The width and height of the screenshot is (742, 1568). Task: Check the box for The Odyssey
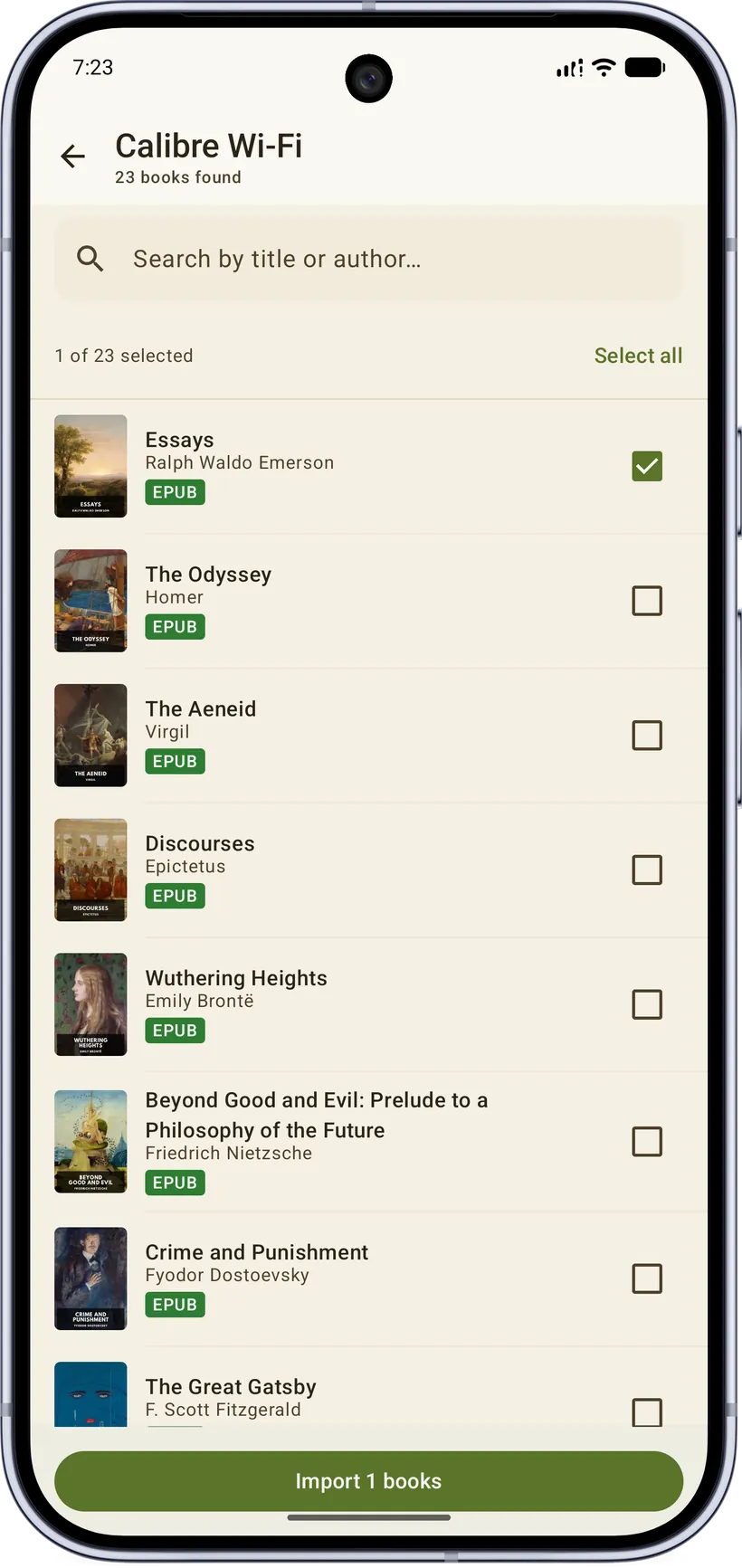coord(647,601)
